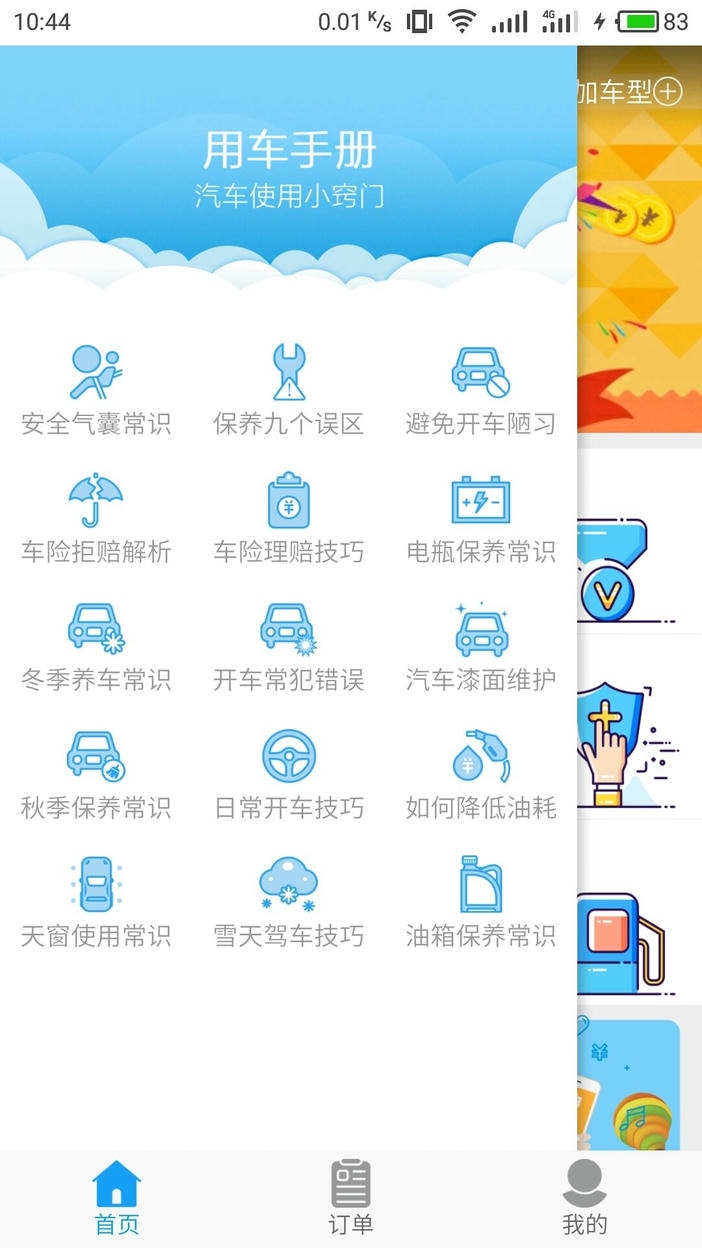Screen dimensions: 702x1248
Task: Tap the add car model plus icon
Action: [x=667, y=93]
